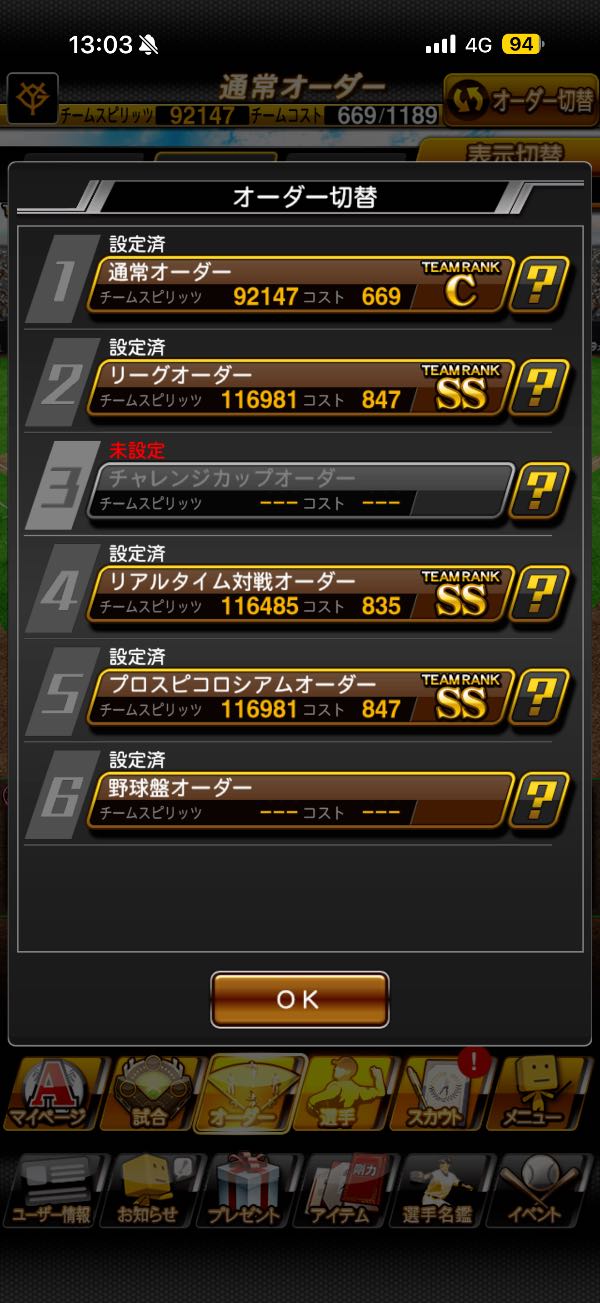The width and height of the screenshot is (600, 1303).
Task: Open help for リーグオーダー
Action: point(539,389)
